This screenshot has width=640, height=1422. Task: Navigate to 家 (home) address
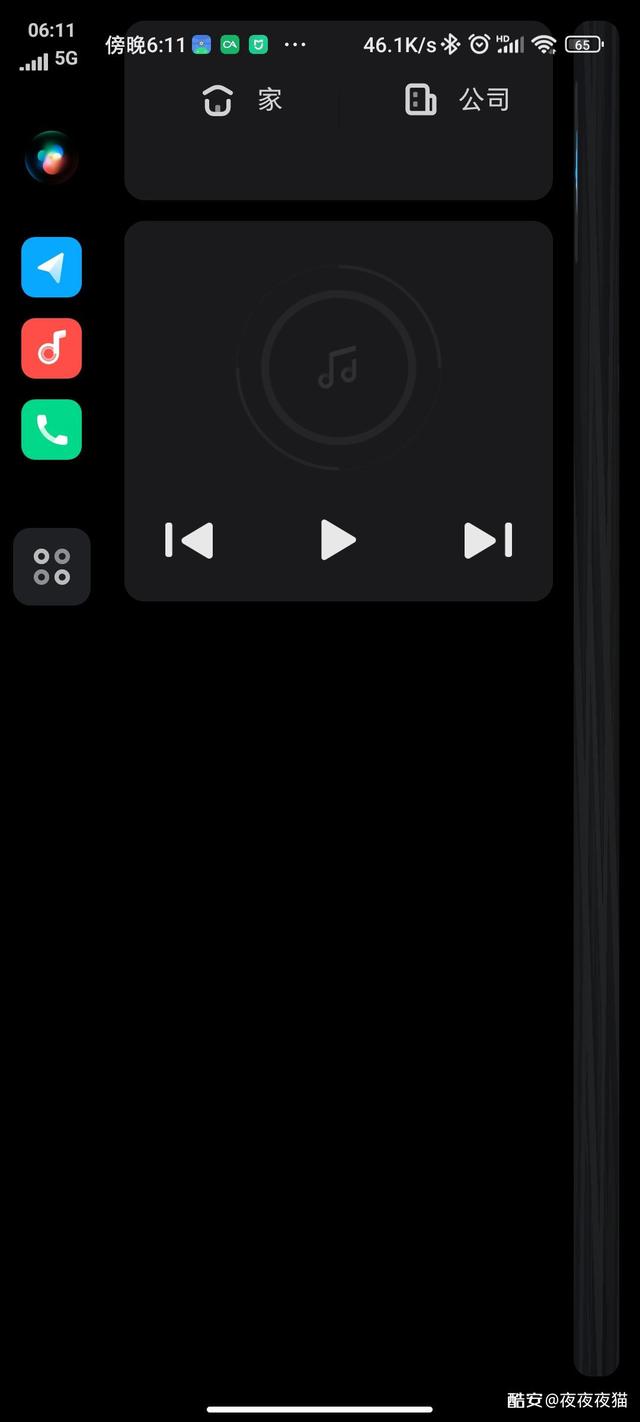point(242,100)
